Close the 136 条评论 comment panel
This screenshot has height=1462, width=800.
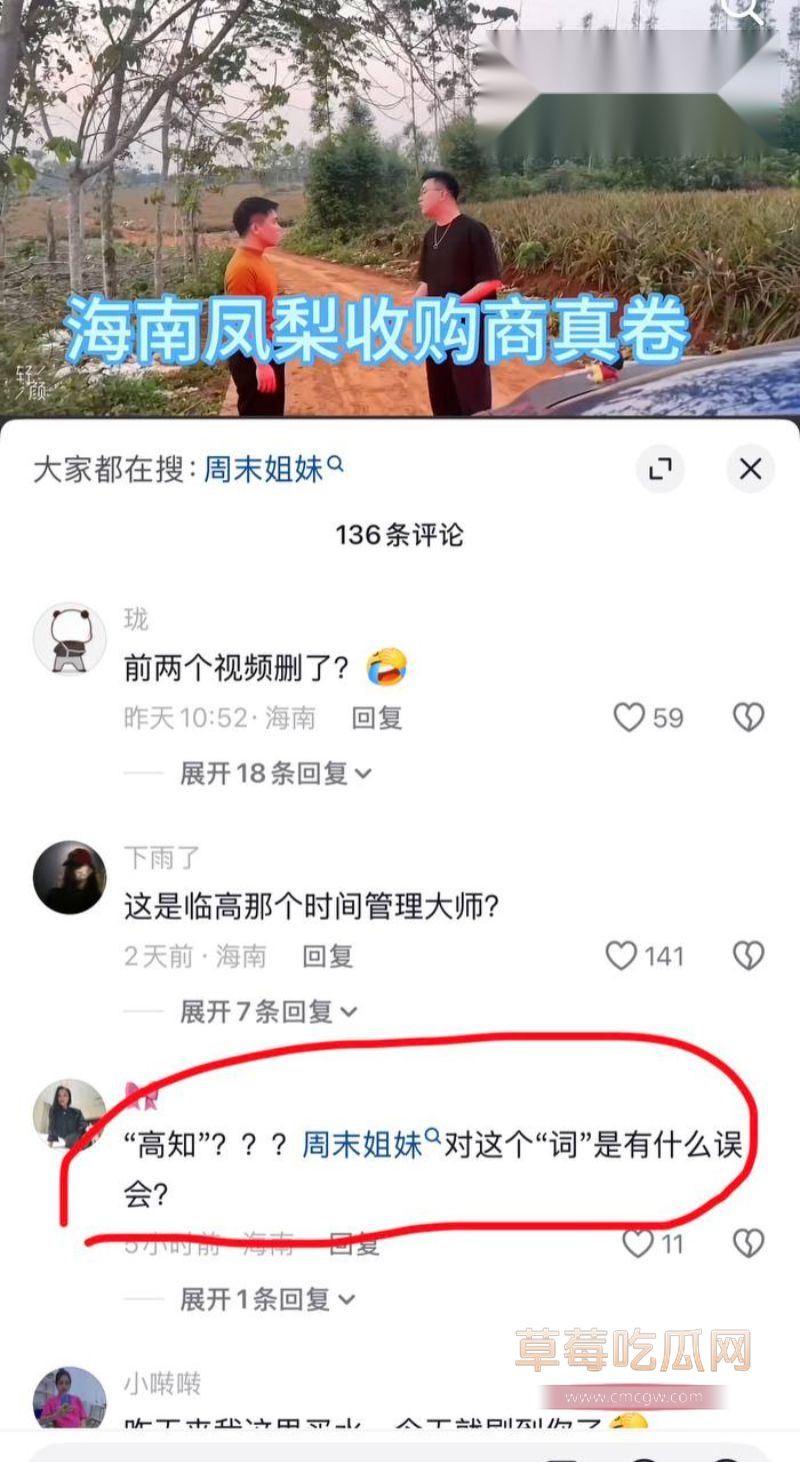750,469
